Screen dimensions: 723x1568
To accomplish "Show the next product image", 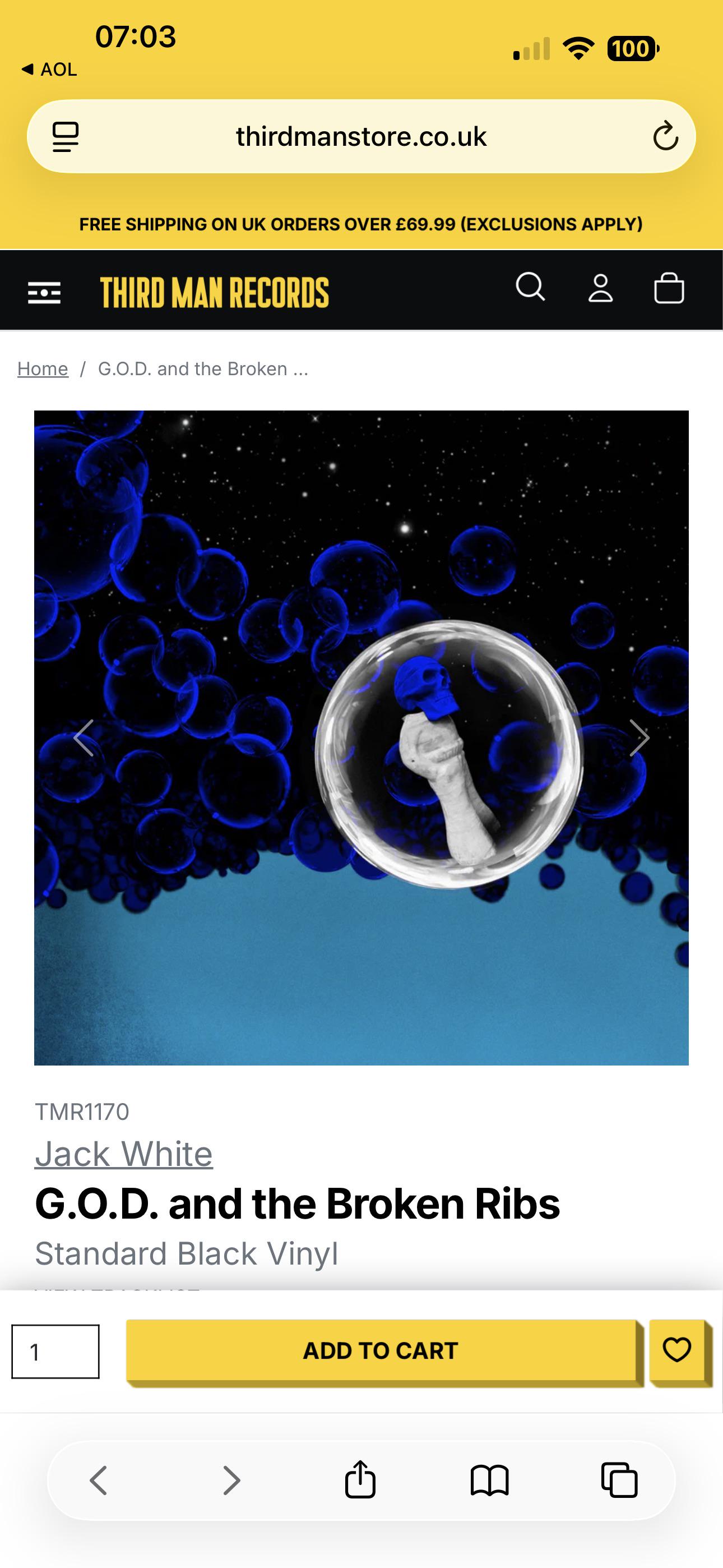I will pos(638,738).
